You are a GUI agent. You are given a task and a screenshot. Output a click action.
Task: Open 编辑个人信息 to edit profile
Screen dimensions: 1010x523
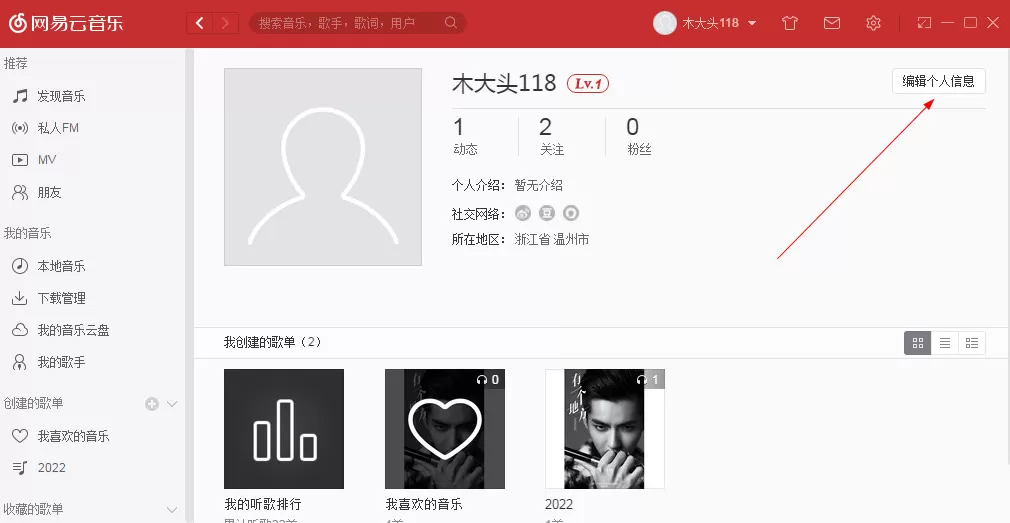(939, 81)
